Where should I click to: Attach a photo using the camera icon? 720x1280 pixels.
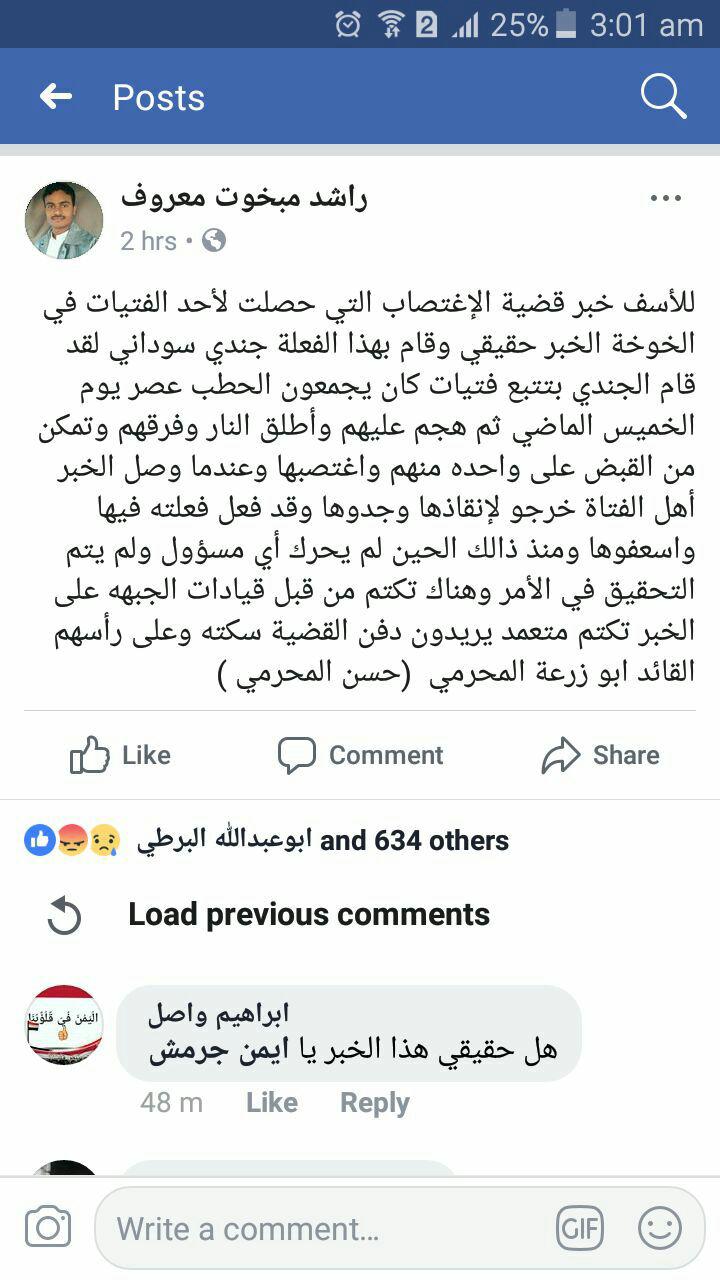[48, 1228]
